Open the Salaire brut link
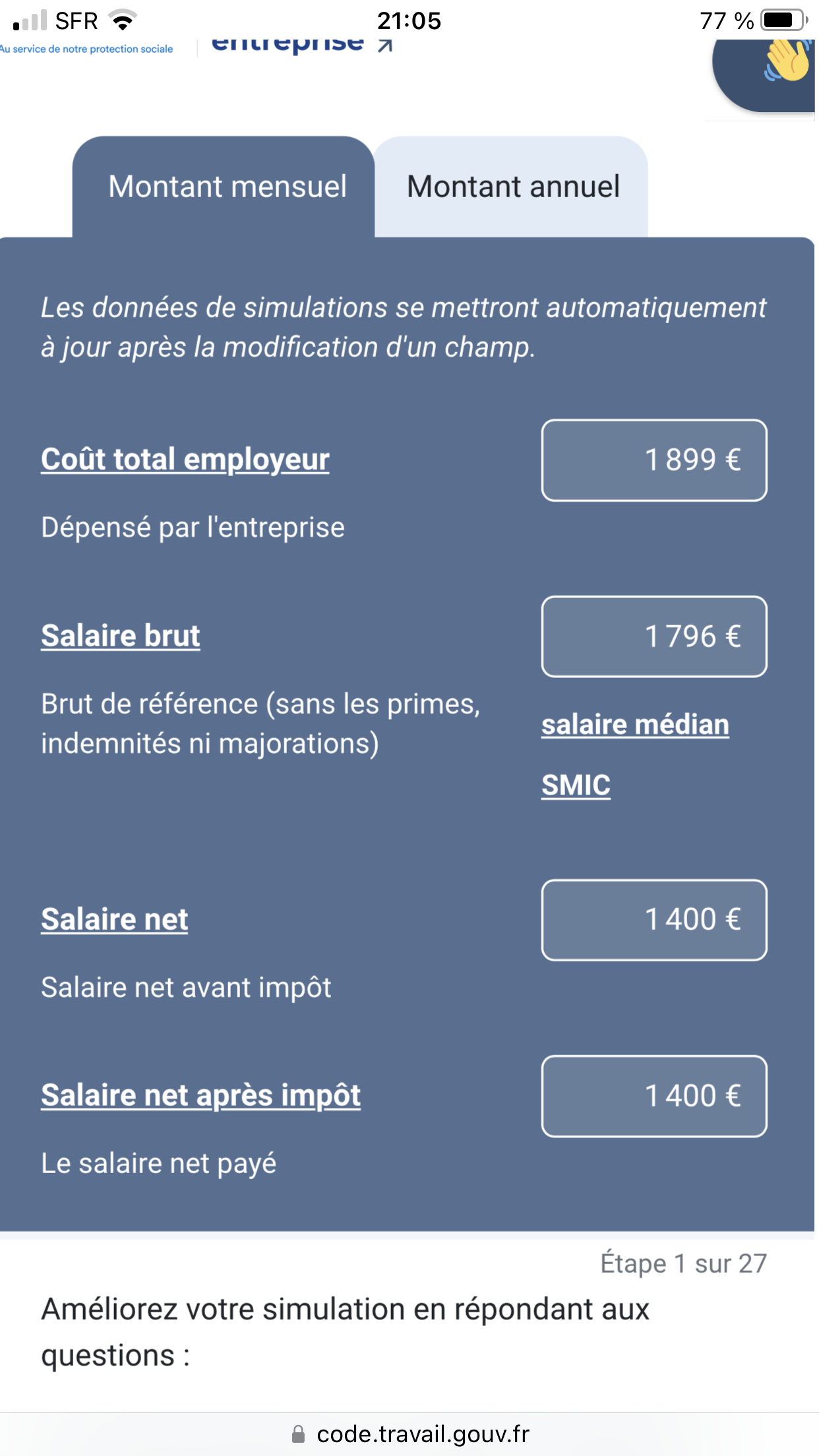The height and width of the screenshot is (1456, 819). [x=121, y=636]
